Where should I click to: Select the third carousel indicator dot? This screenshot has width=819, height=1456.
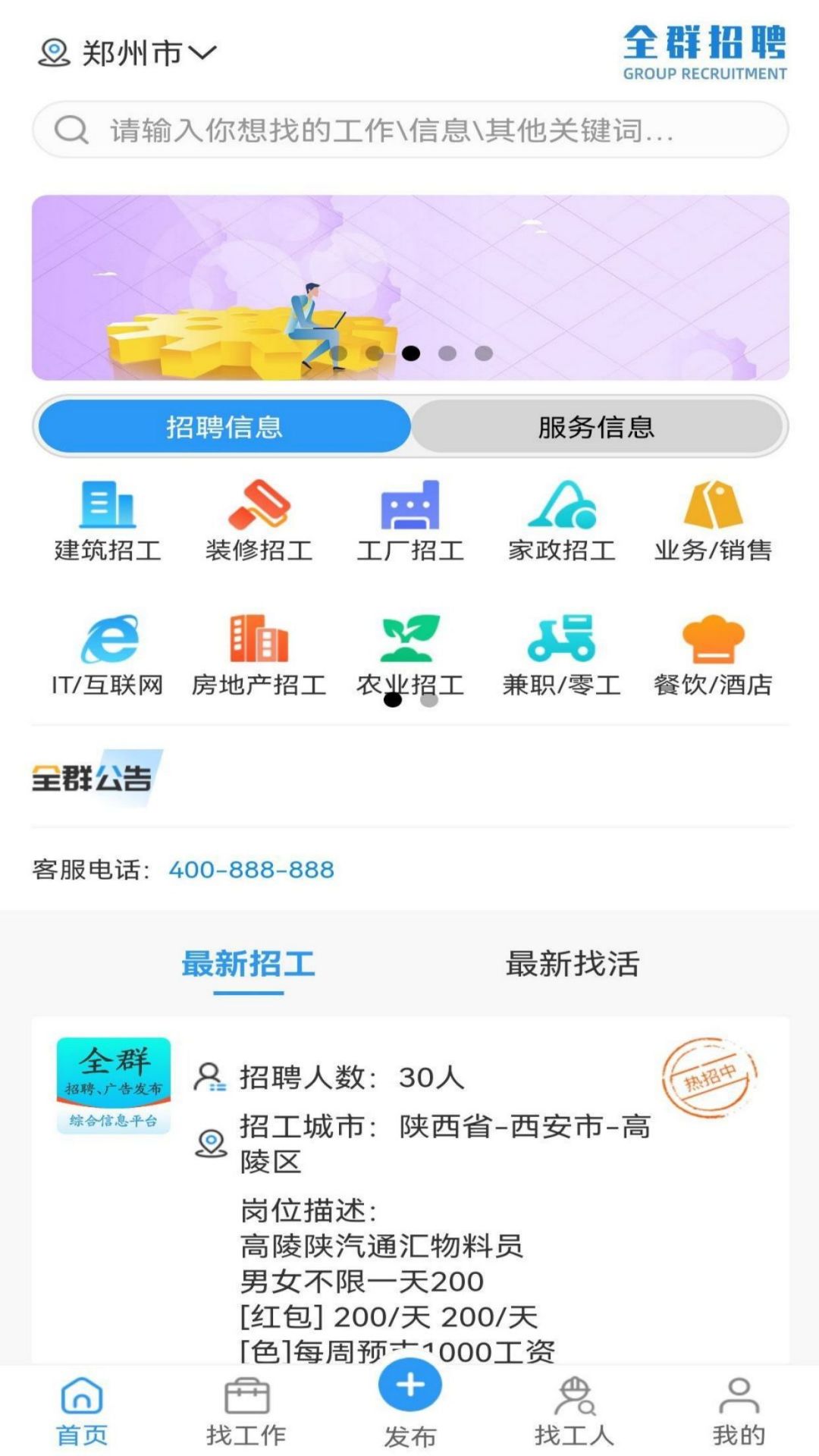(x=410, y=352)
